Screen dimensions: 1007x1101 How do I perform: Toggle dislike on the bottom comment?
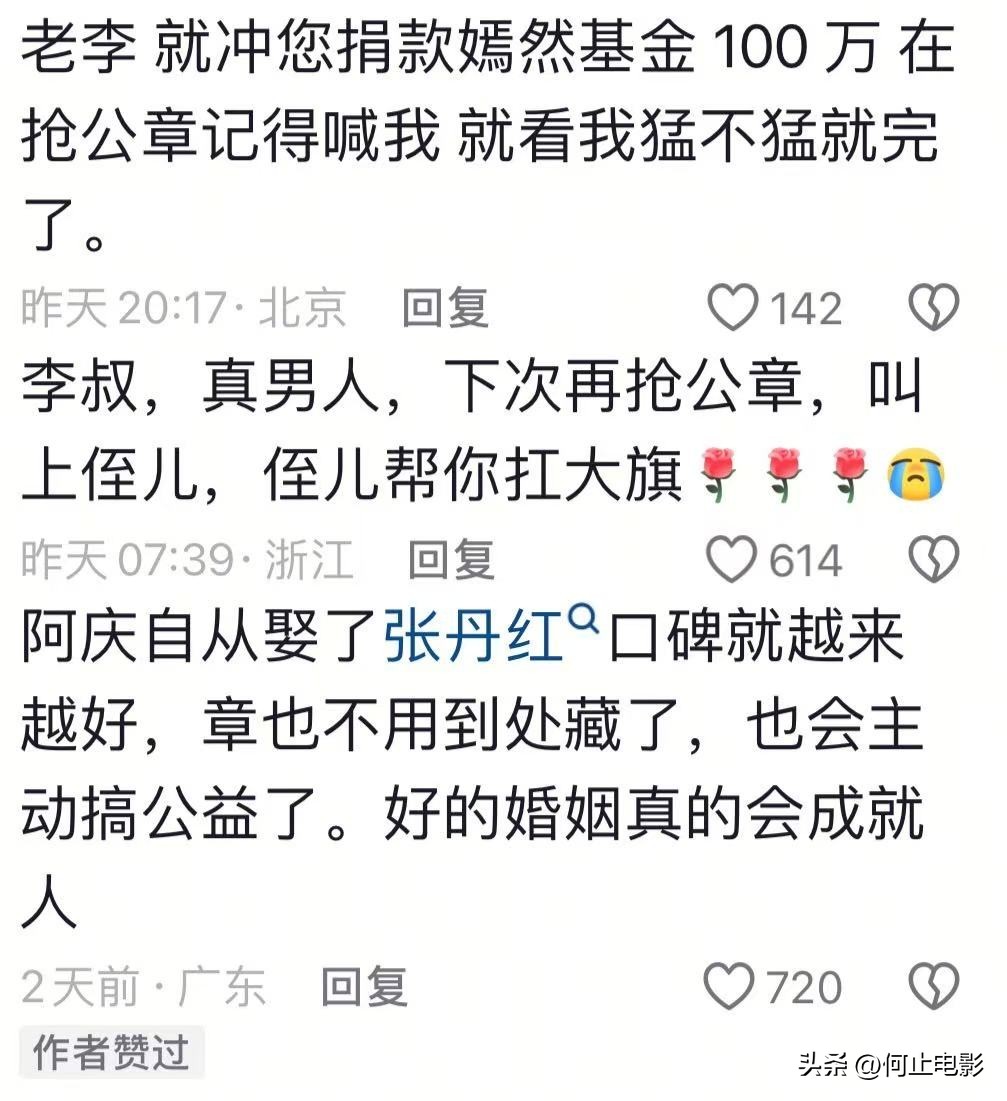point(934,983)
